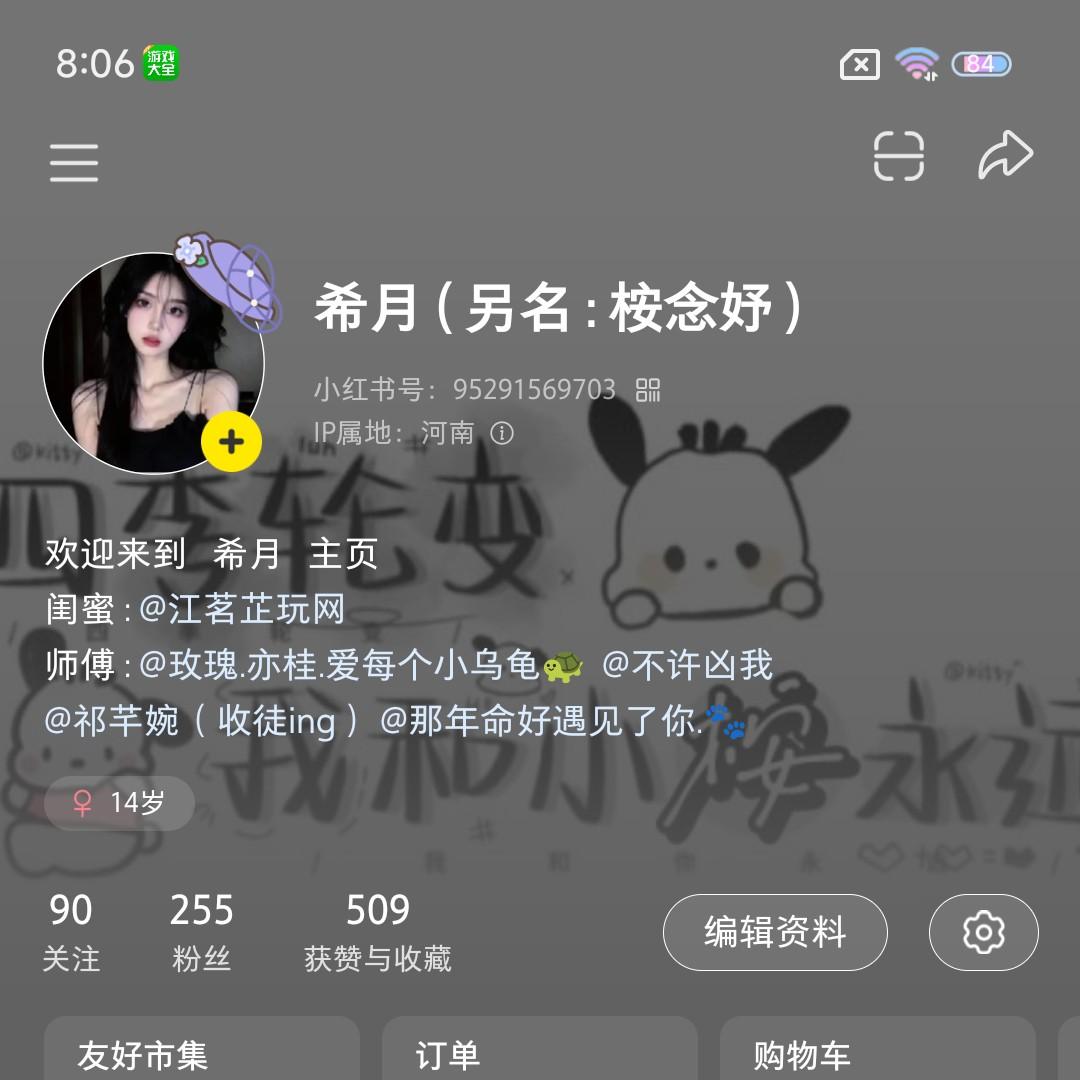Share this profile page
1080x1080 pixels.
1004,156
